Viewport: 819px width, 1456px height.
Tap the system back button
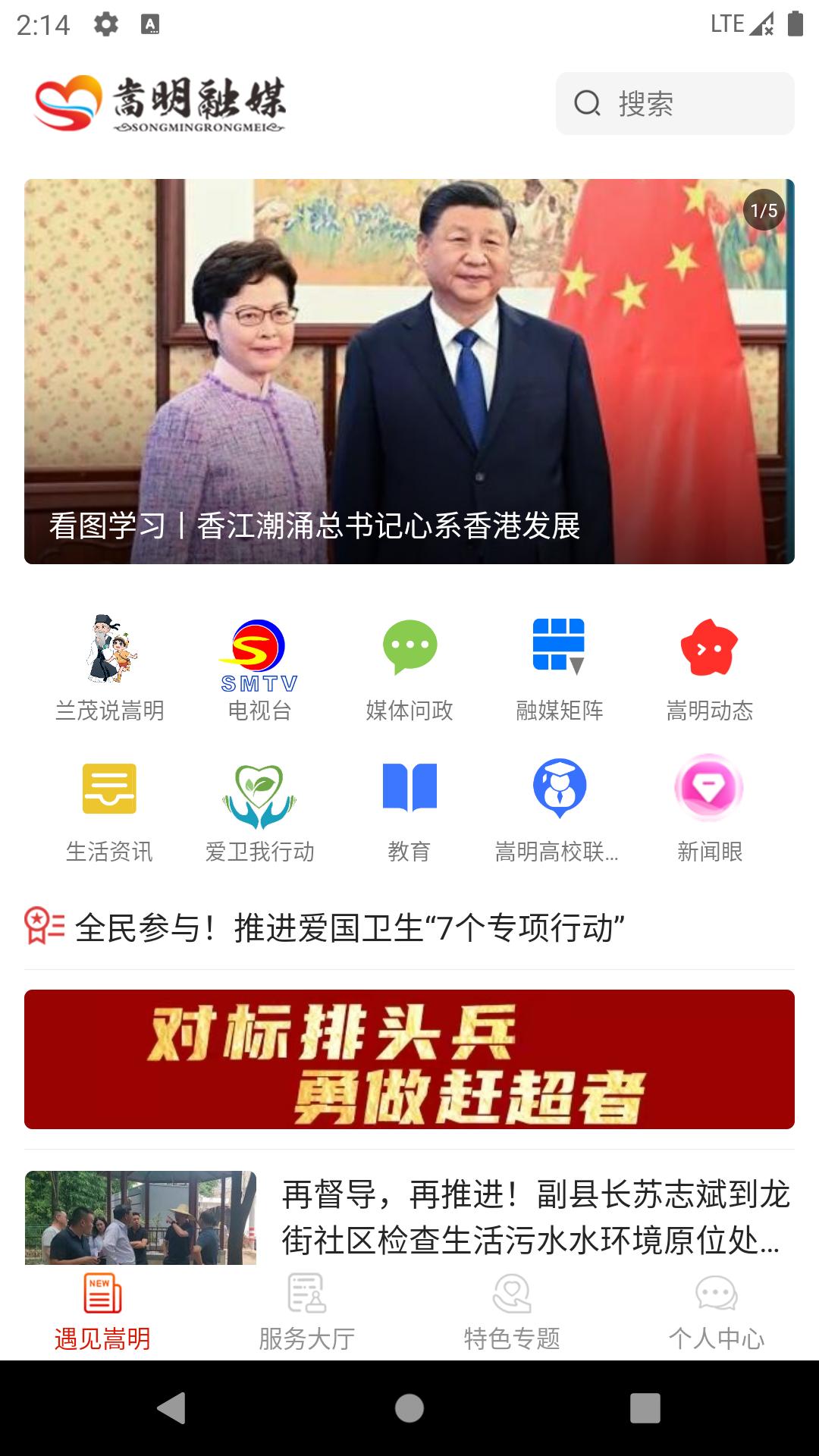click(172, 1408)
